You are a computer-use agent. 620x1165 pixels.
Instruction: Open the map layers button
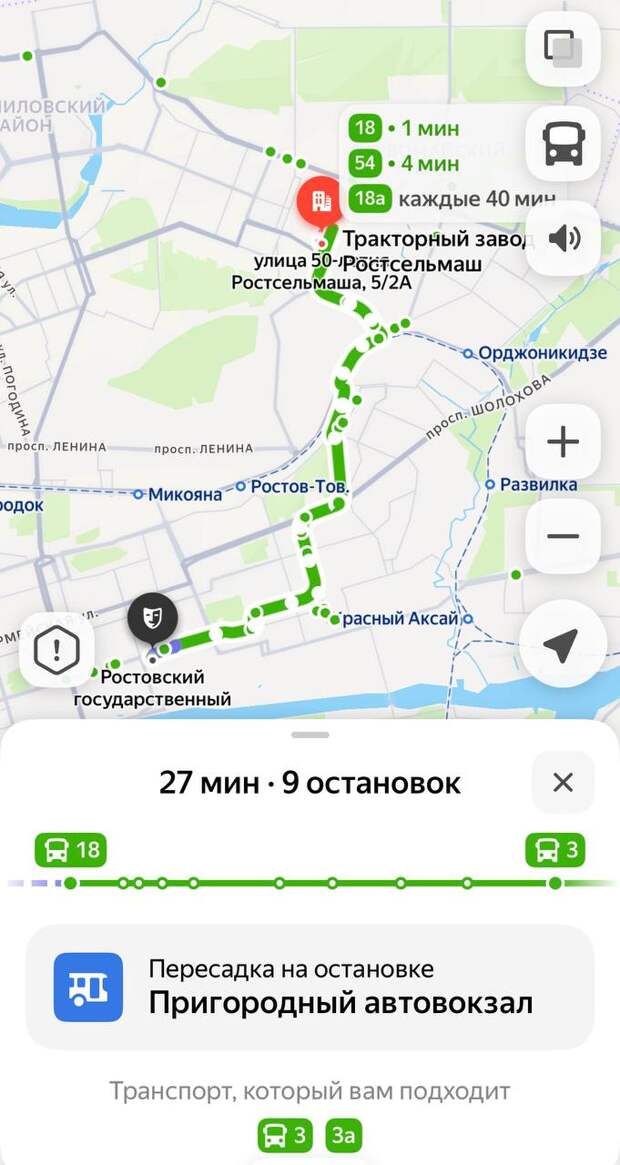[563, 49]
